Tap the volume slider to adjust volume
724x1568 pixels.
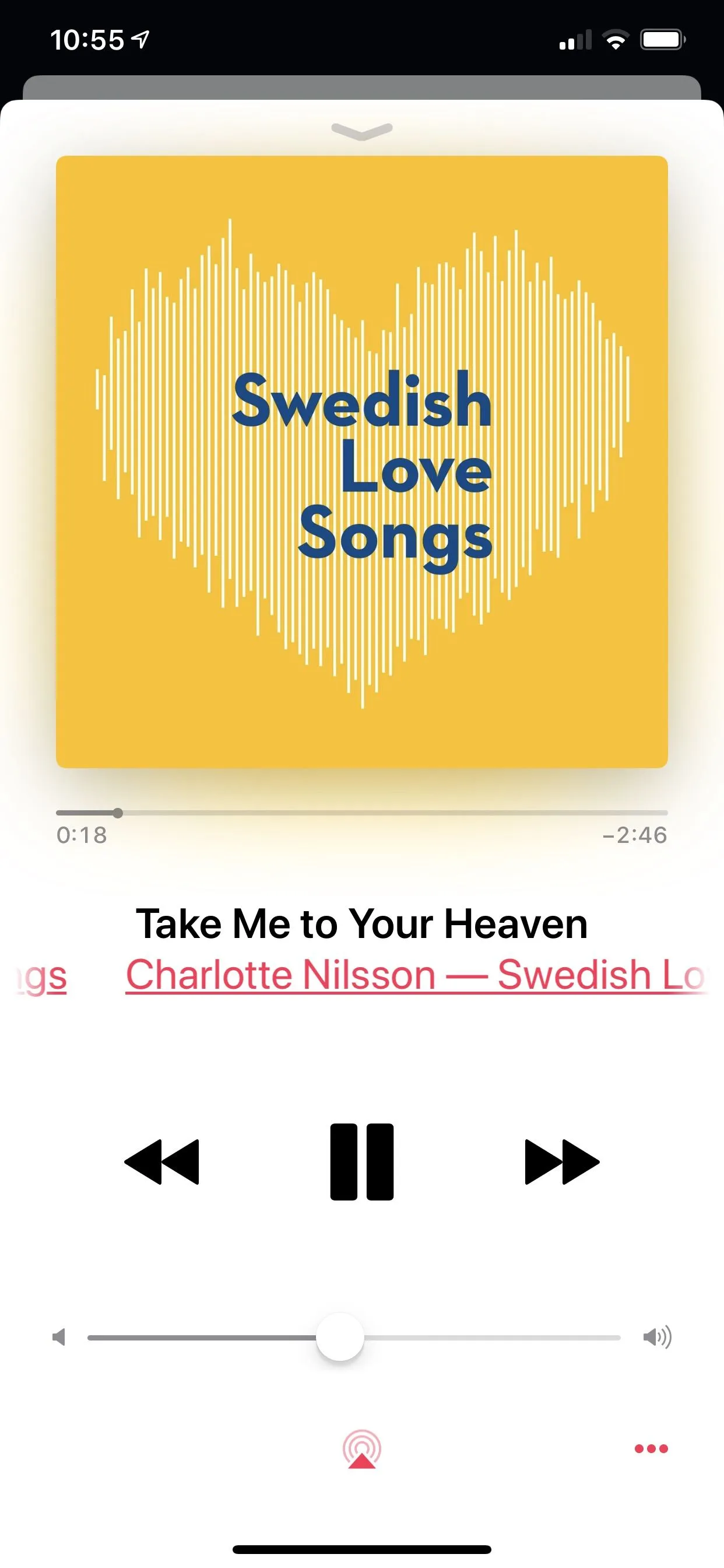[x=353, y=1338]
